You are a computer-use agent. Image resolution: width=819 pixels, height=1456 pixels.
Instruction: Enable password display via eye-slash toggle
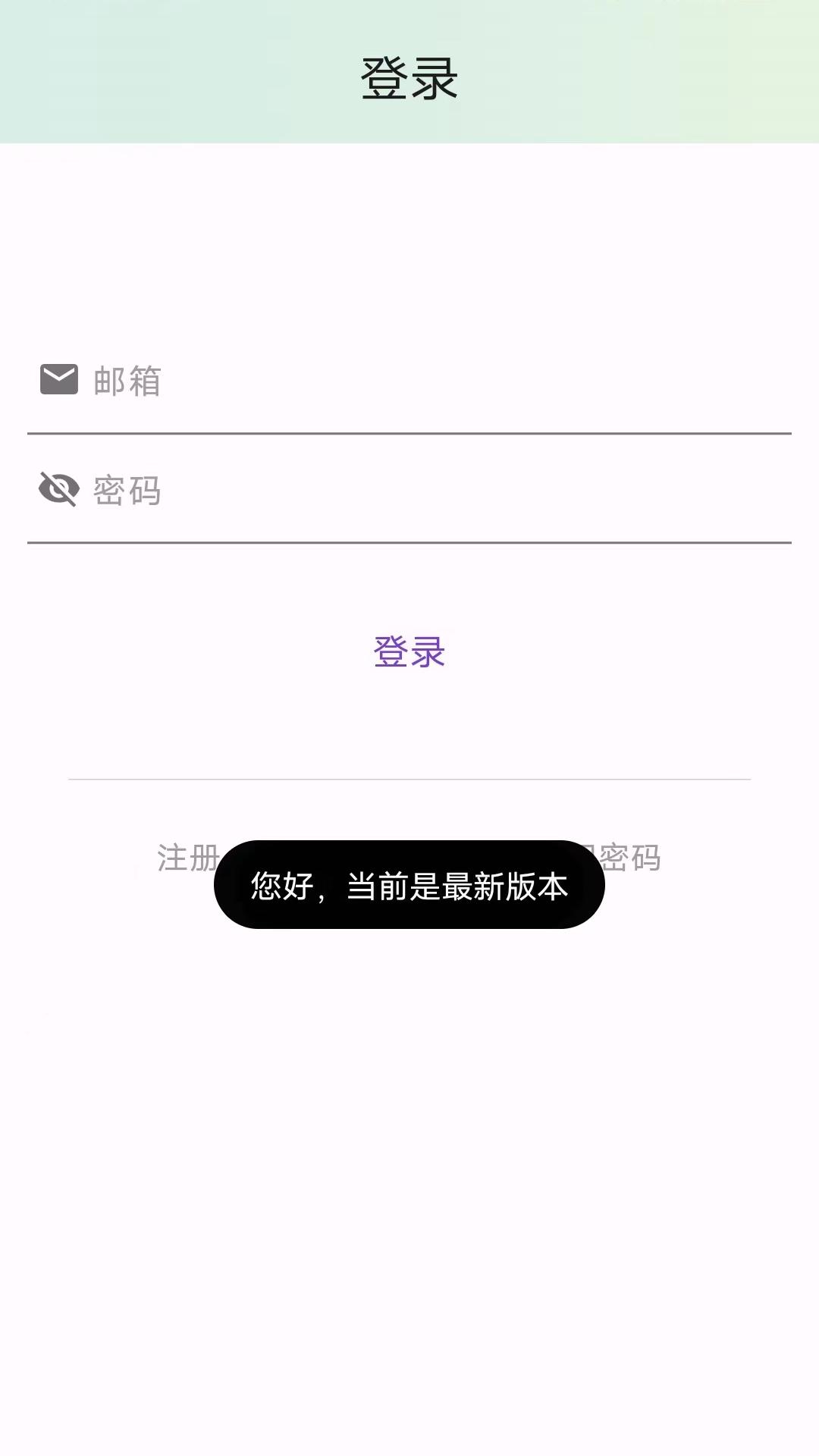(59, 491)
